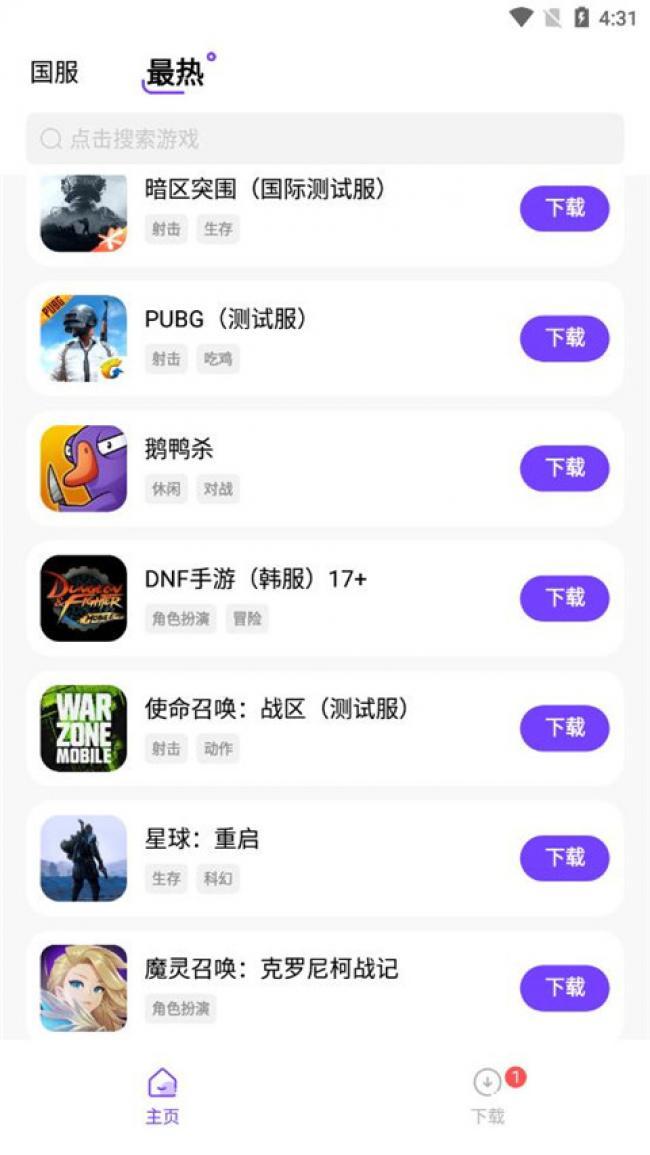650x1155 pixels.
Task: Download PUBG（测试服）
Action: (x=564, y=338)
